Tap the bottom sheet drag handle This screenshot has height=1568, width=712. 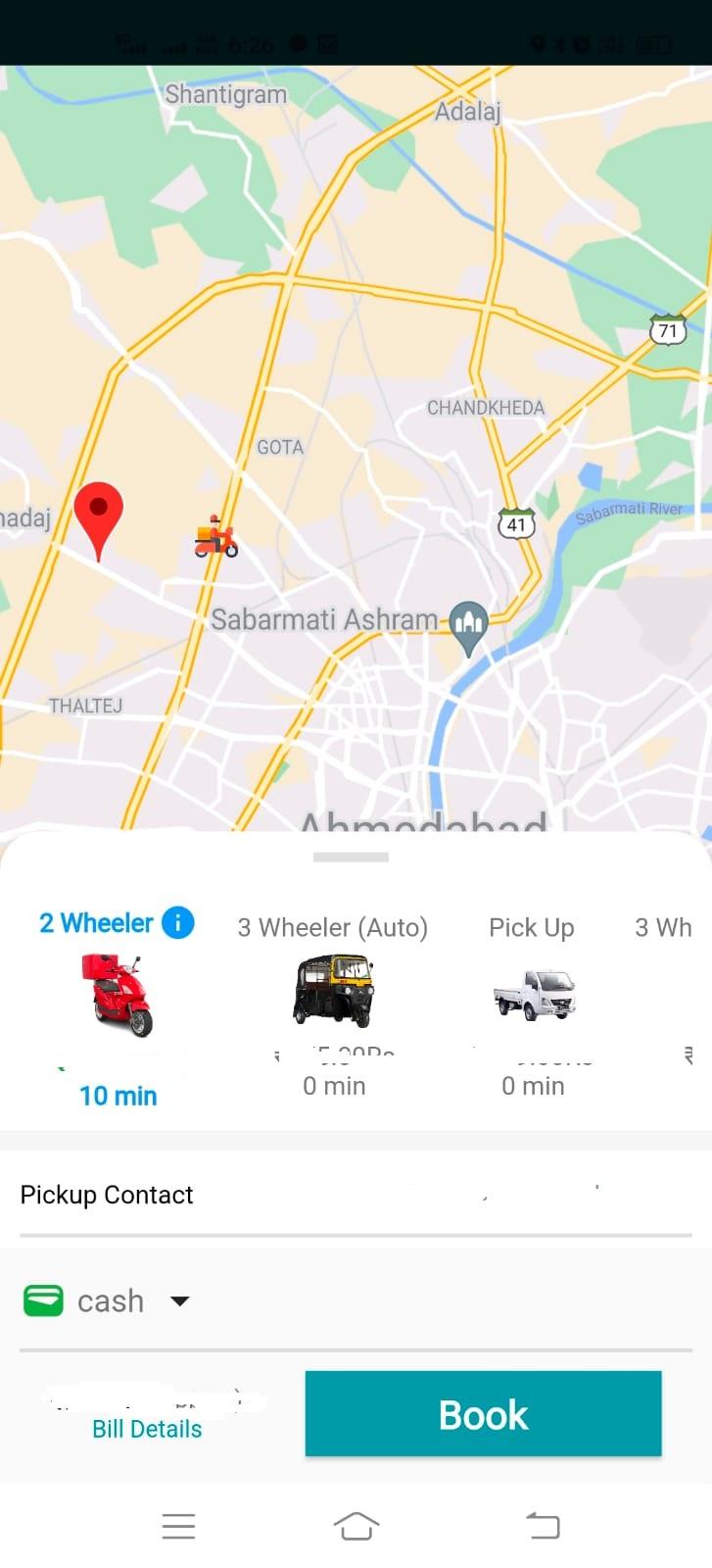351,857
